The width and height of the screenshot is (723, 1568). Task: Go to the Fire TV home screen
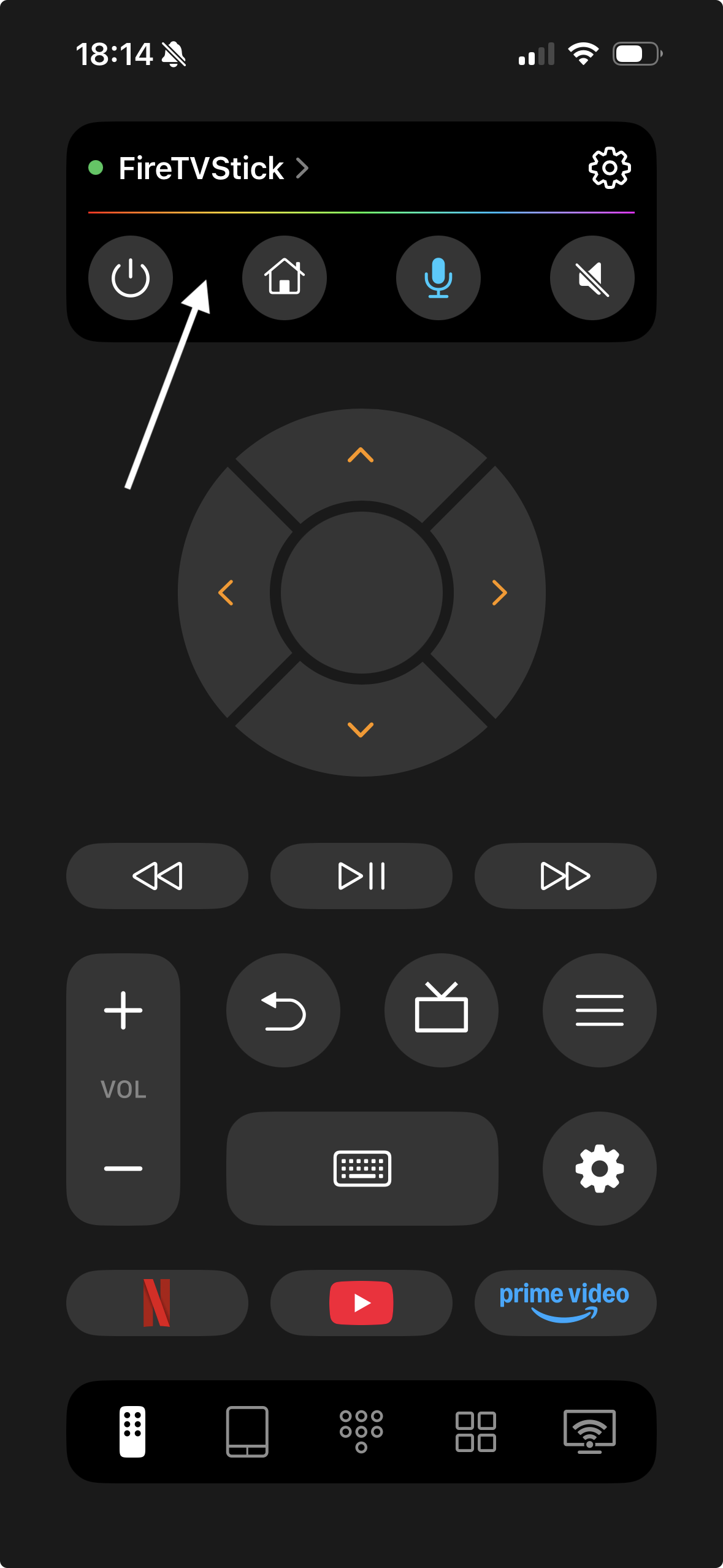tap(285, 278)
